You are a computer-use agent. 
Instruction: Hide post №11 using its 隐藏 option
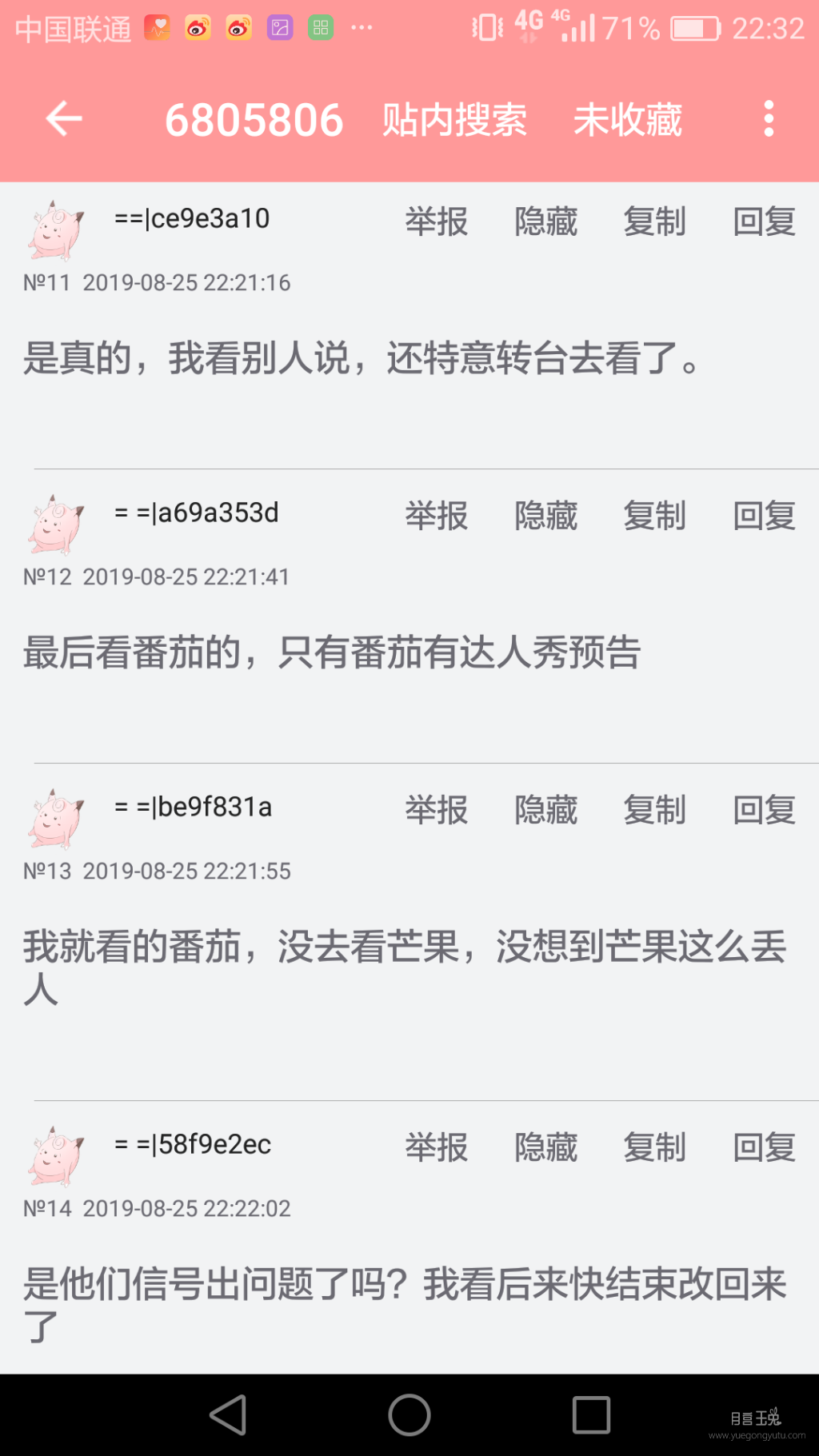547,222
